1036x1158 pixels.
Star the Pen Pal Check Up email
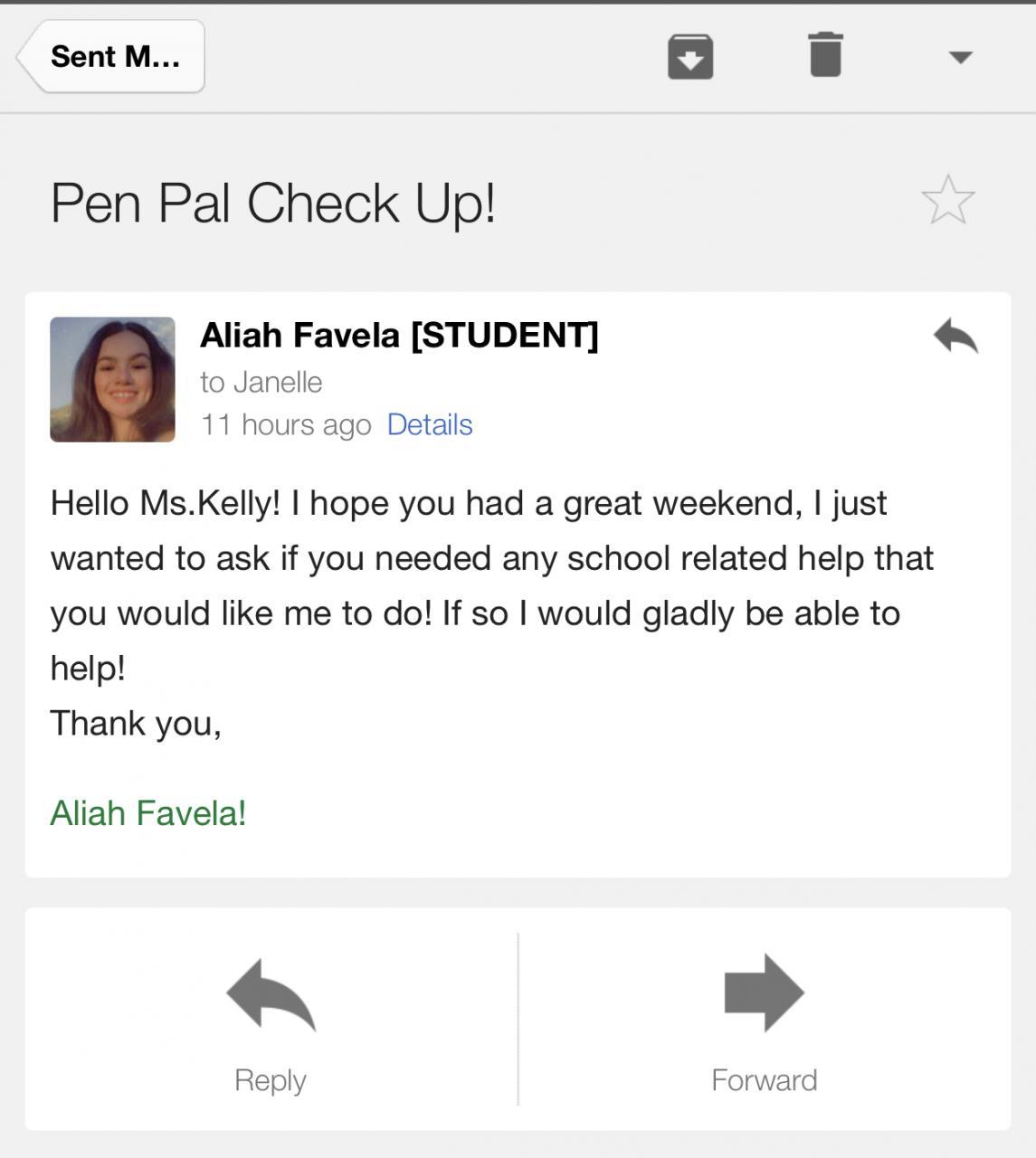coord(947,200)
